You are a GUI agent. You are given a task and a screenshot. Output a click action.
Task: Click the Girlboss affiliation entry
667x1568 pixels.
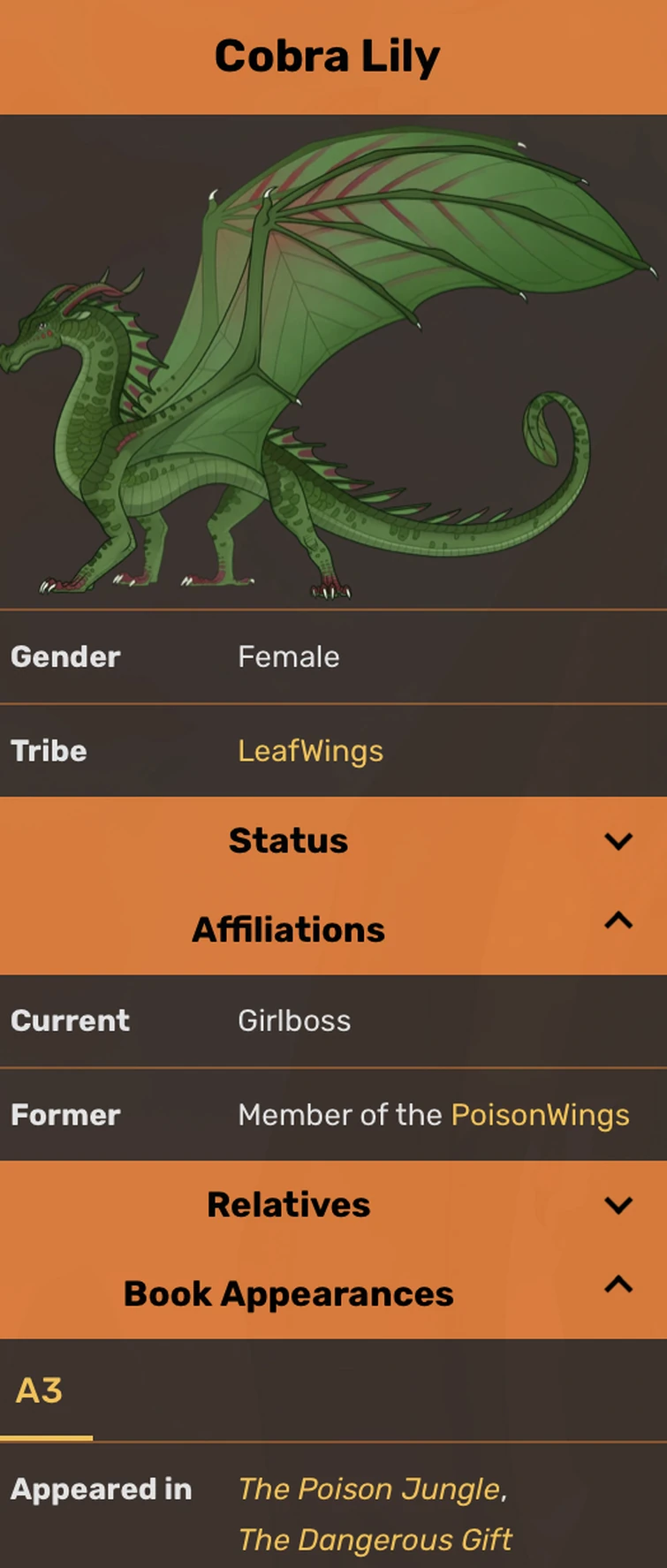(293, 1020)
